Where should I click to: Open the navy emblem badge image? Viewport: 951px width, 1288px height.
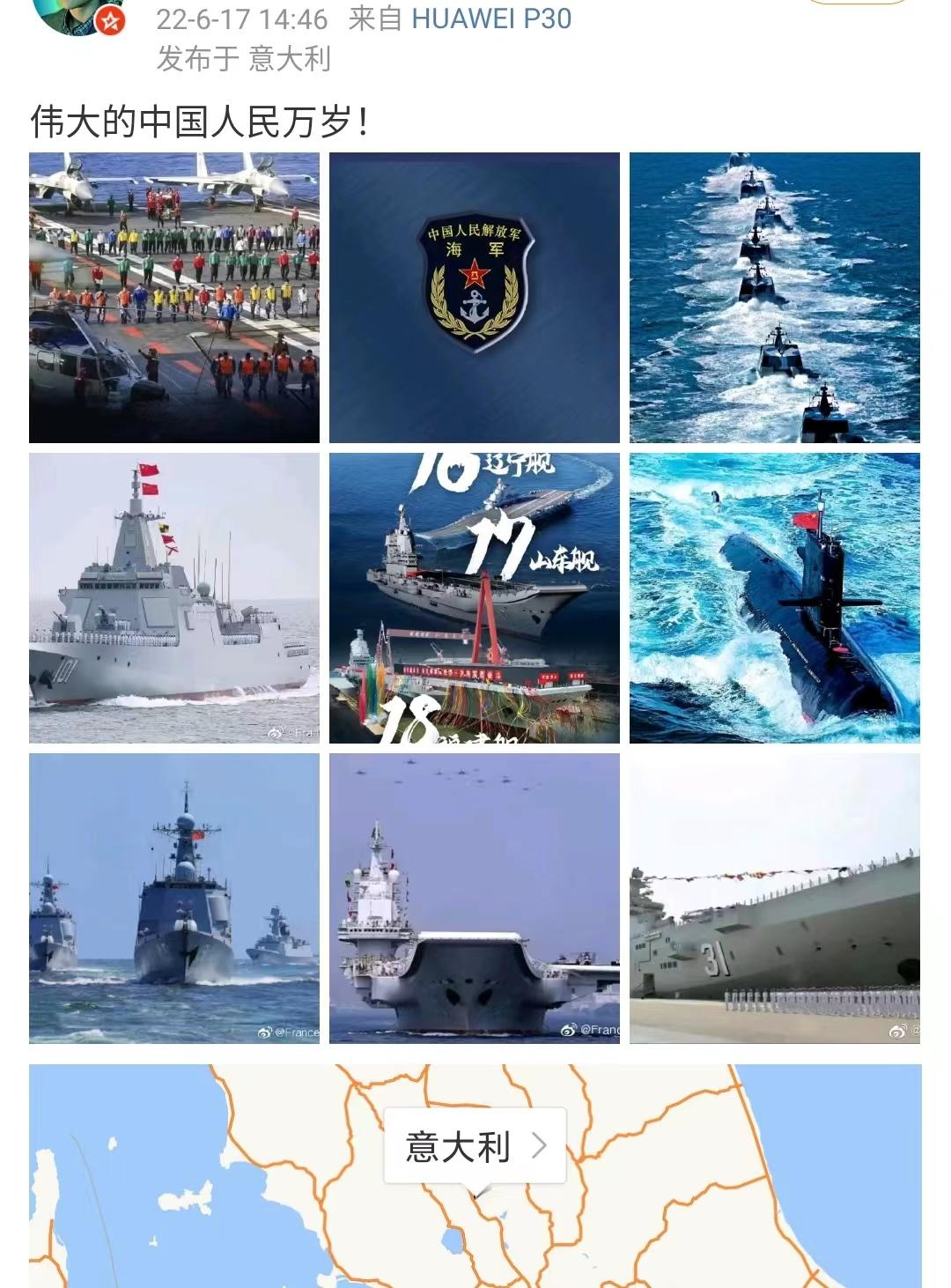475,298
